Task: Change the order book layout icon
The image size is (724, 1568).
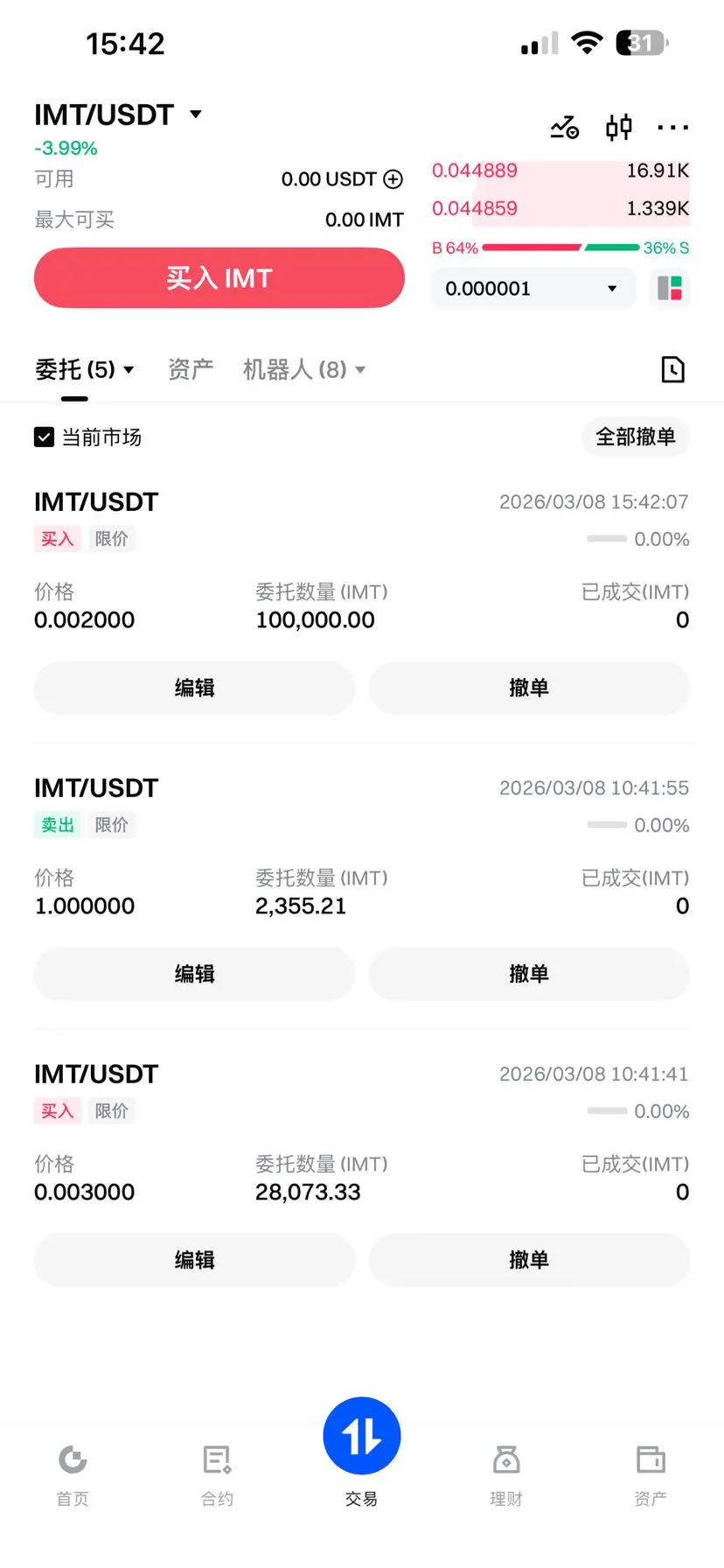Action: coord(670,289)
